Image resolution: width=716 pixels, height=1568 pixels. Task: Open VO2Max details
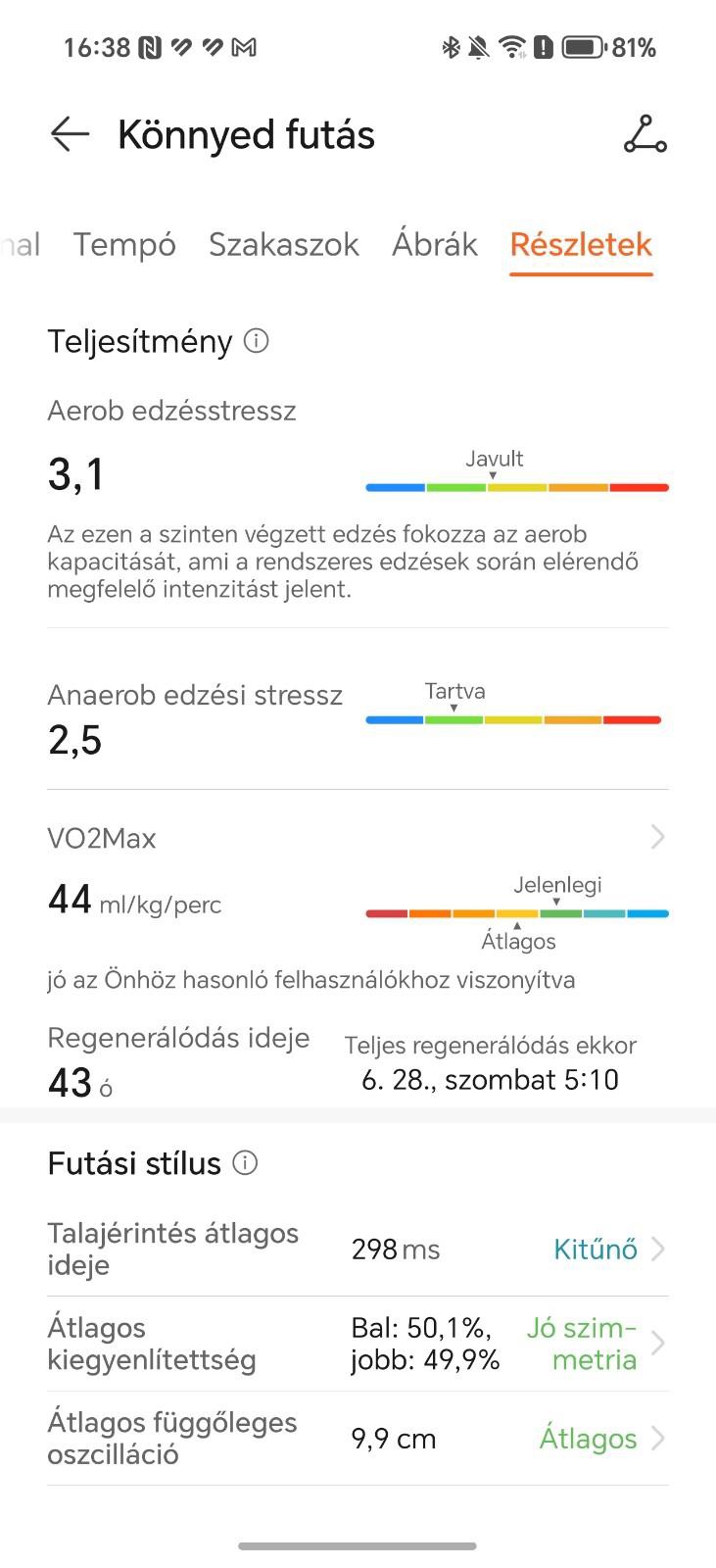[358, 838]
